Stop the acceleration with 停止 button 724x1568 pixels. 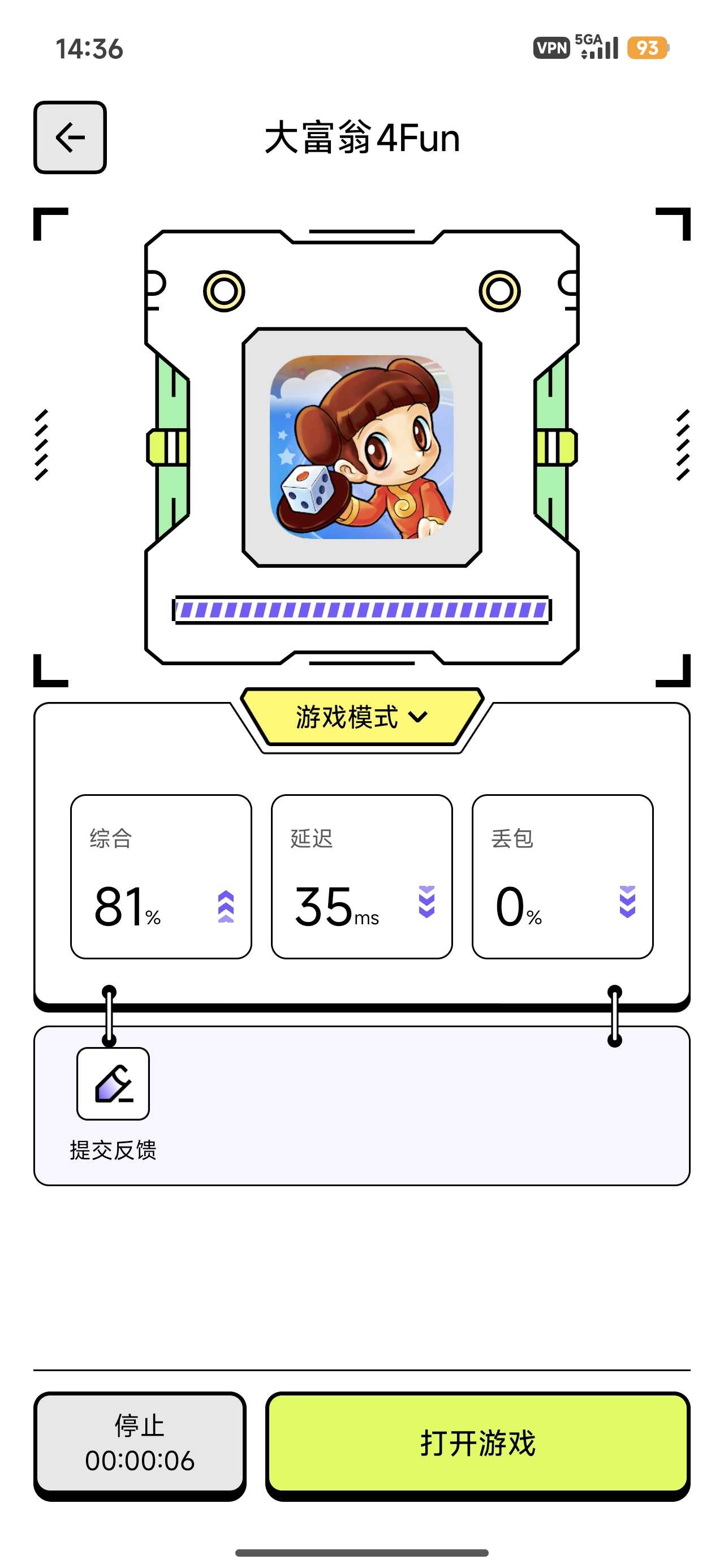point(140,1444)
